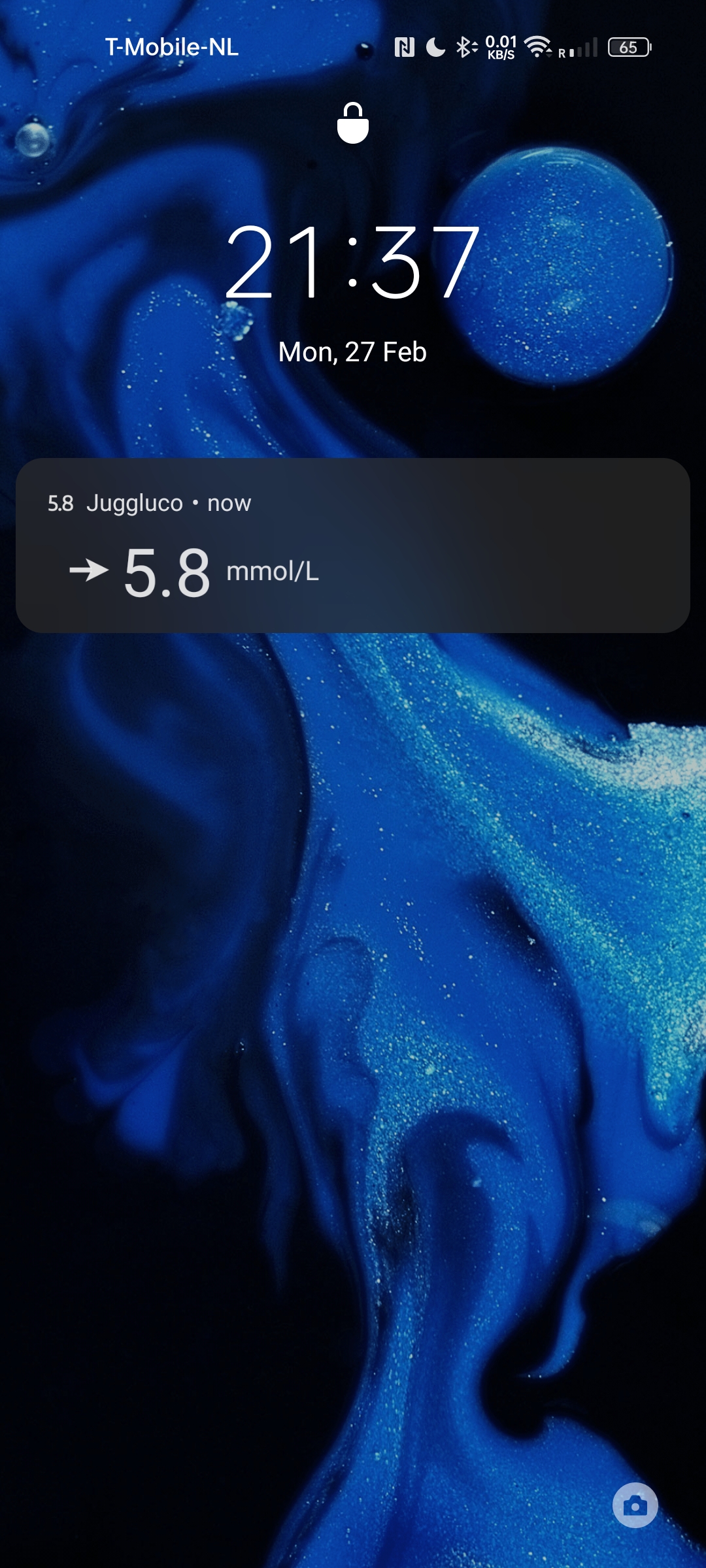
Task: Open the Juggluco 5.8 mmol/L notification
Action: (353, 546)
